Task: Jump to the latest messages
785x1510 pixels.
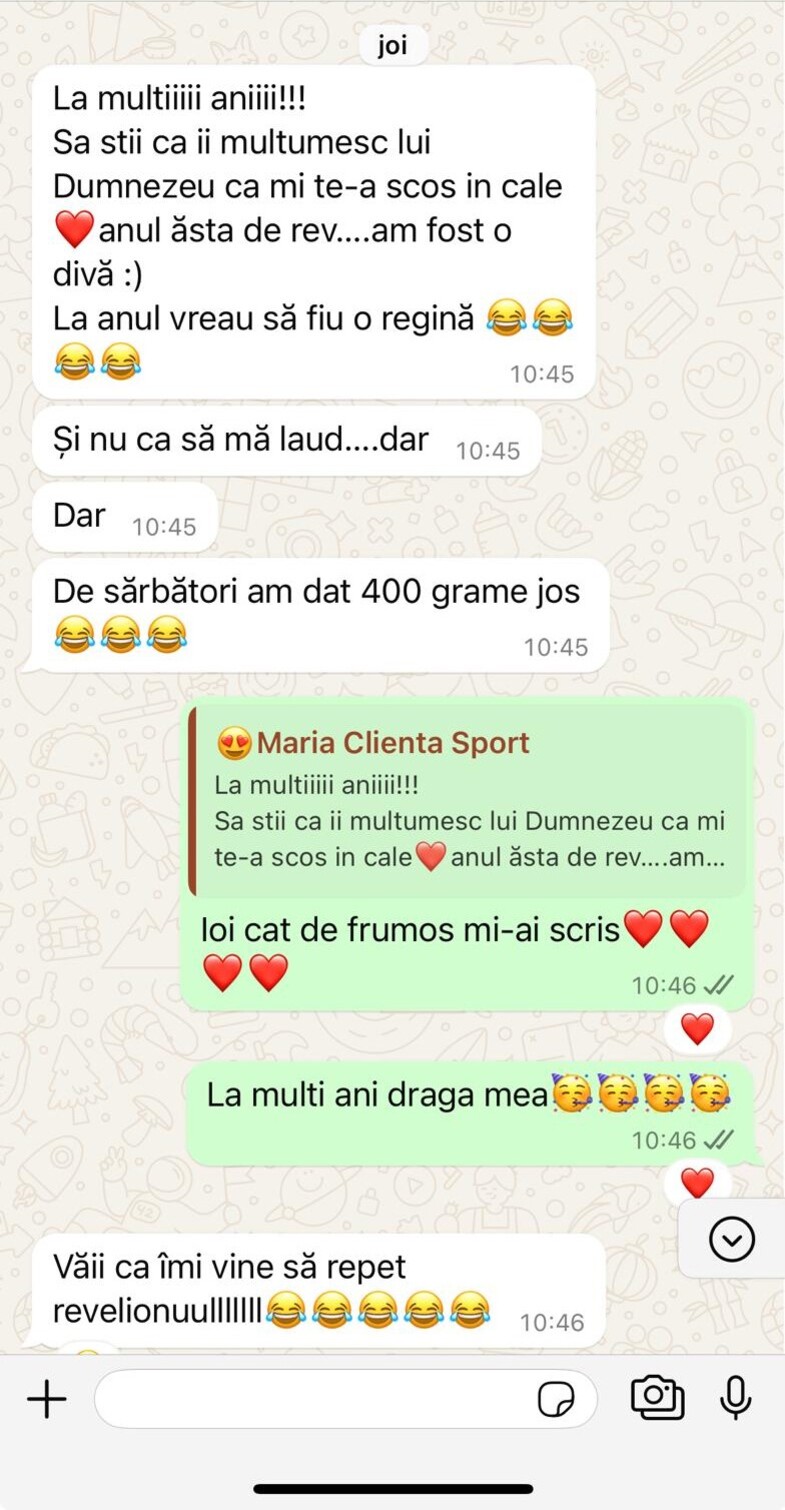Action: (732, 1240)
